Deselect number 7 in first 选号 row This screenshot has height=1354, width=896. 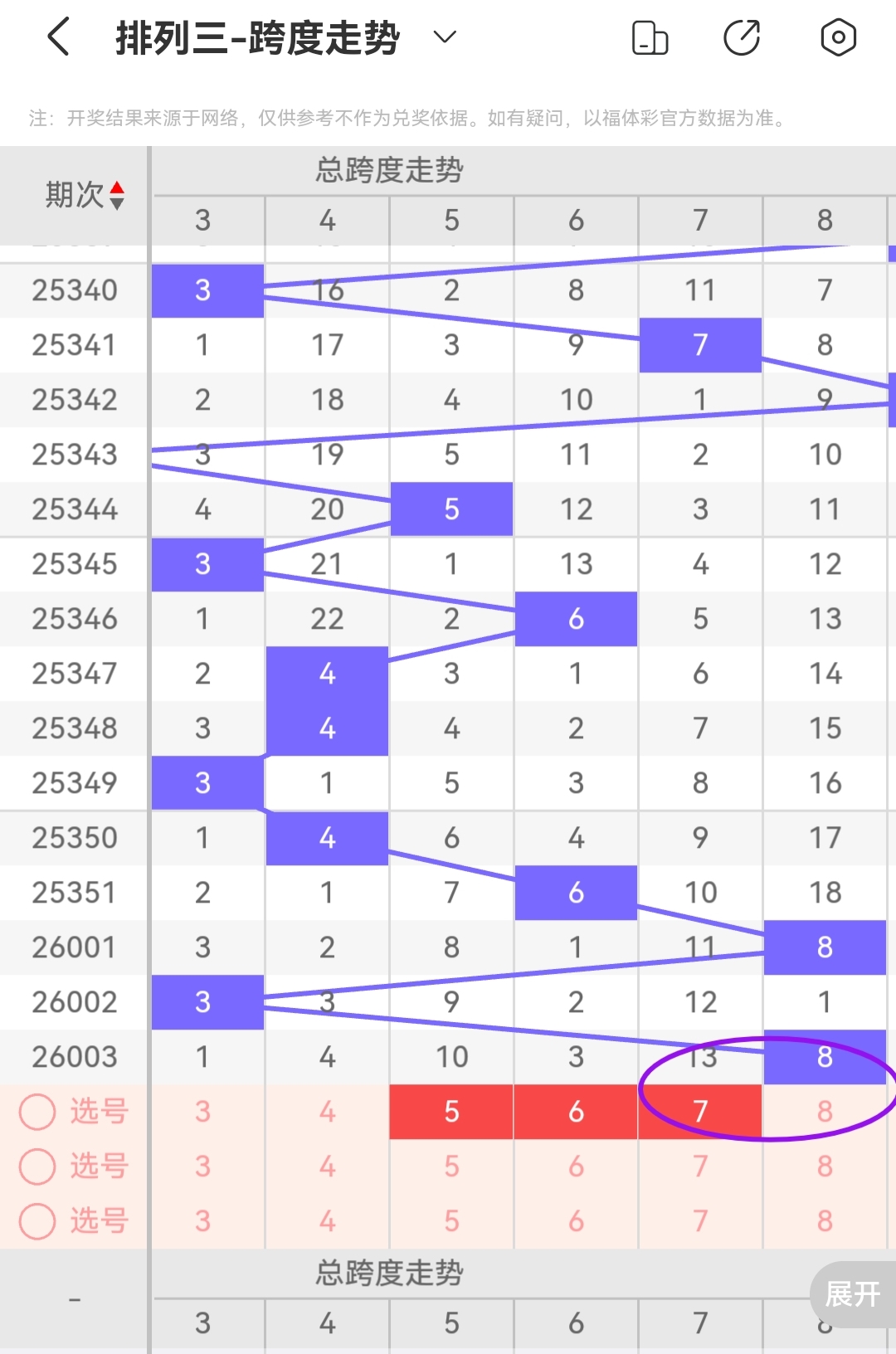click(x=700, y=1112)
